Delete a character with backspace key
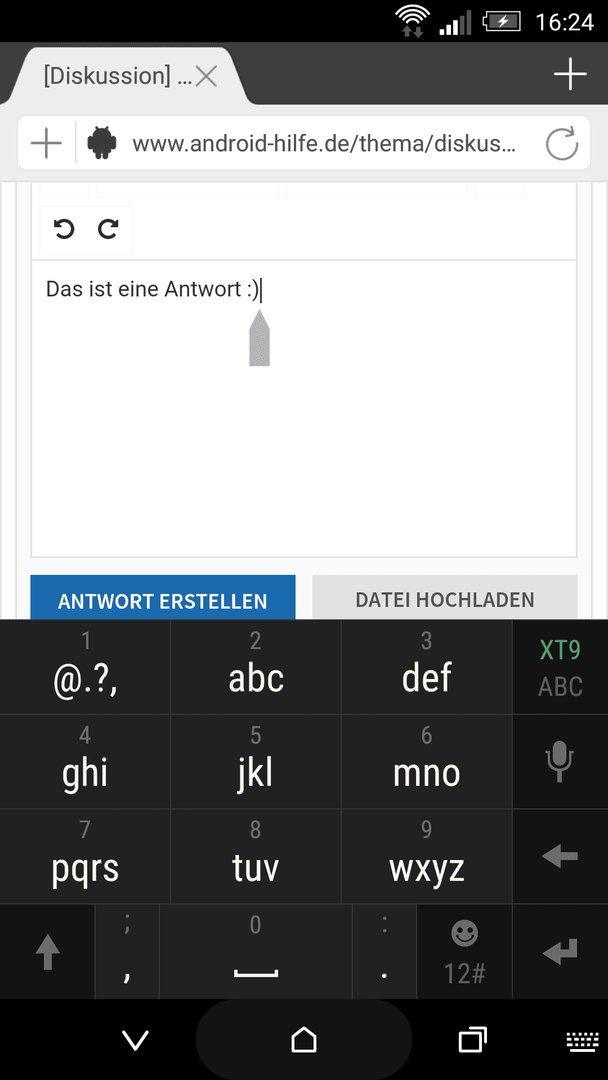This screenshot has height=1080, width=608. 560,857
